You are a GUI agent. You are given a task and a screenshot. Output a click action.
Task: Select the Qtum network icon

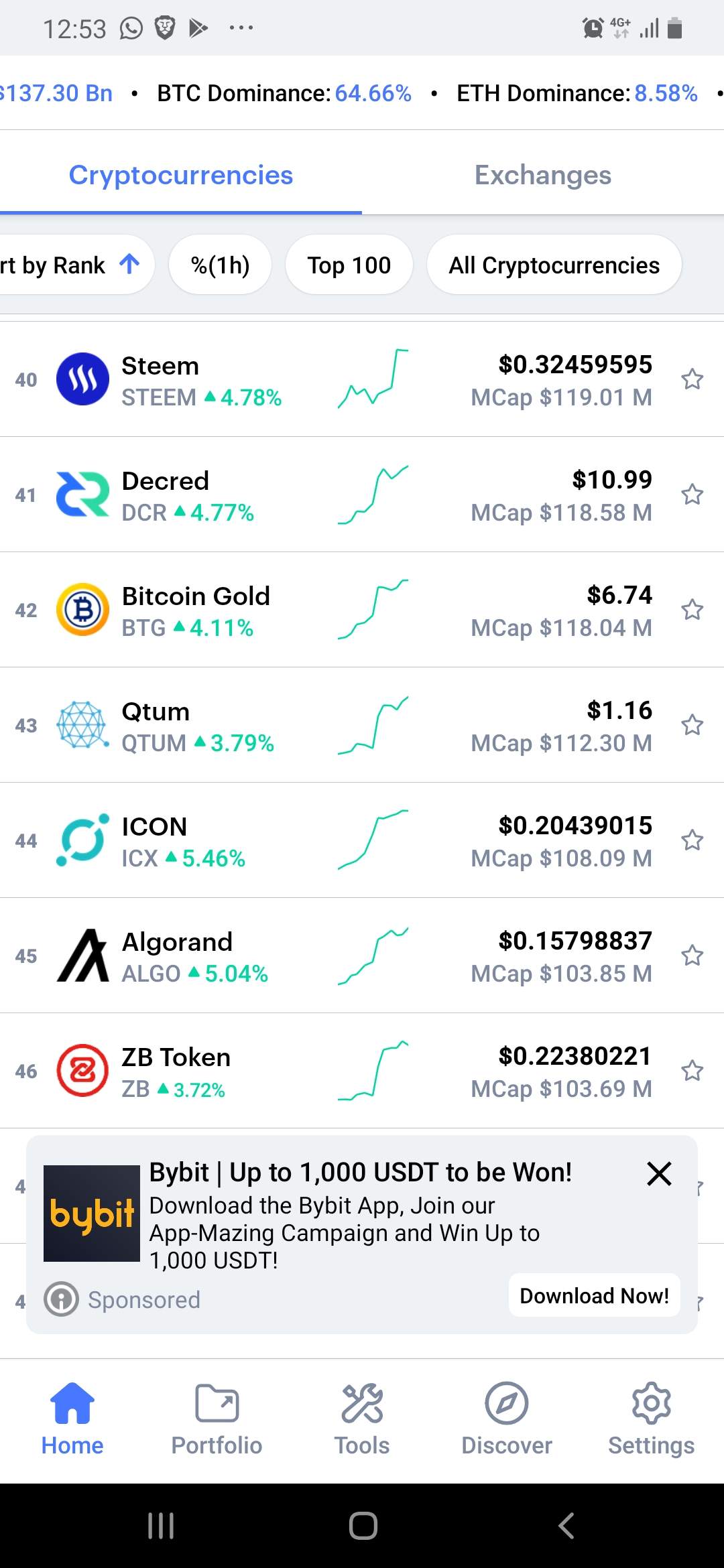pyautogui.click(x=82, y=724)
